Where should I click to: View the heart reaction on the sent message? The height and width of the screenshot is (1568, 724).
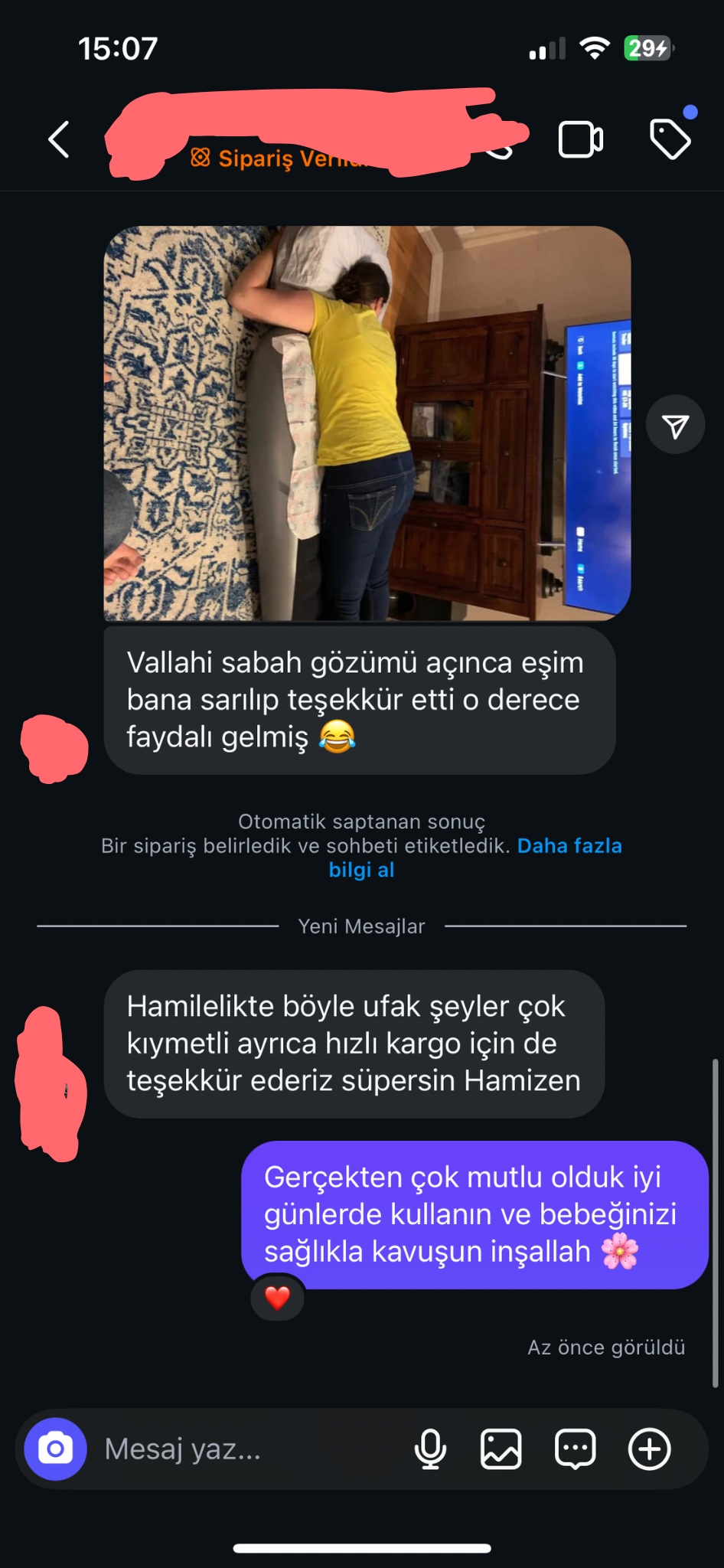pyautogui.click(x=277, y=1298)
